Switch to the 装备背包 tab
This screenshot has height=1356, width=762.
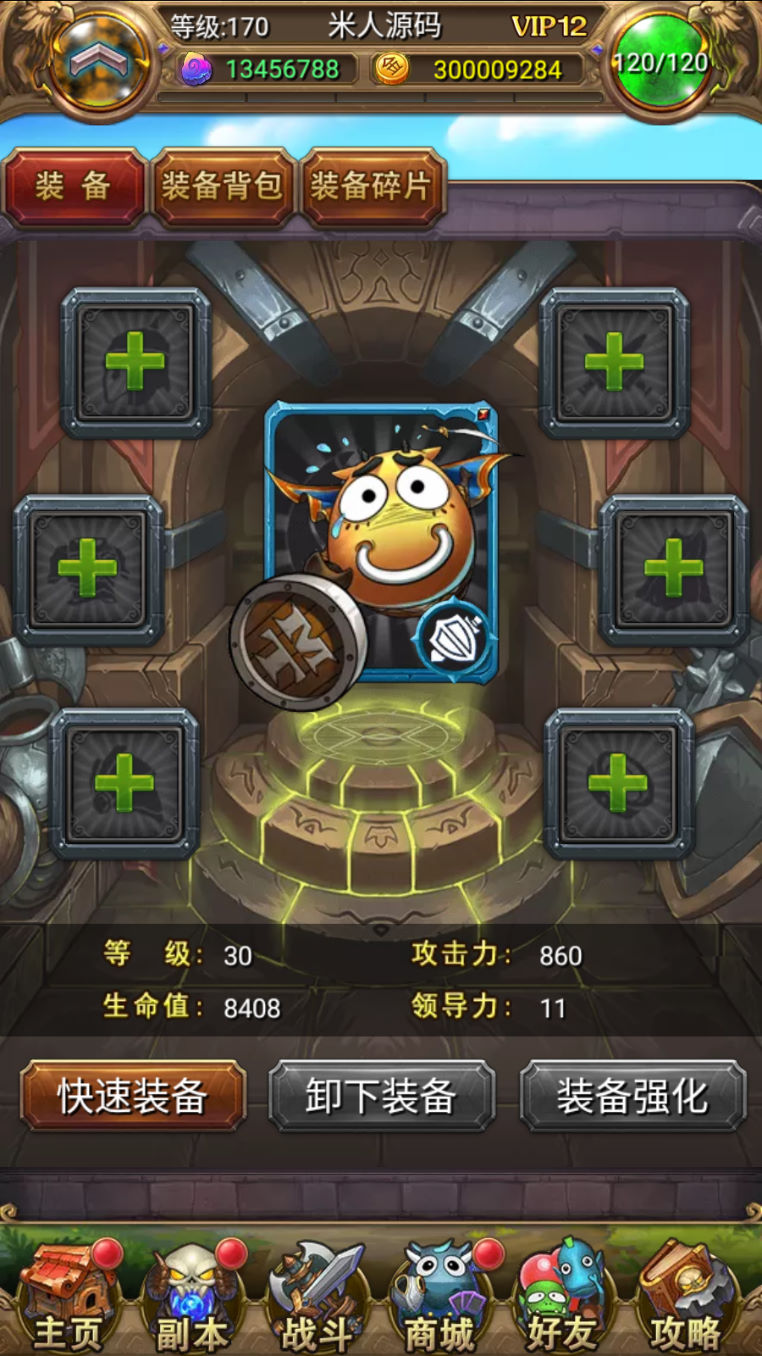(222, 187)
